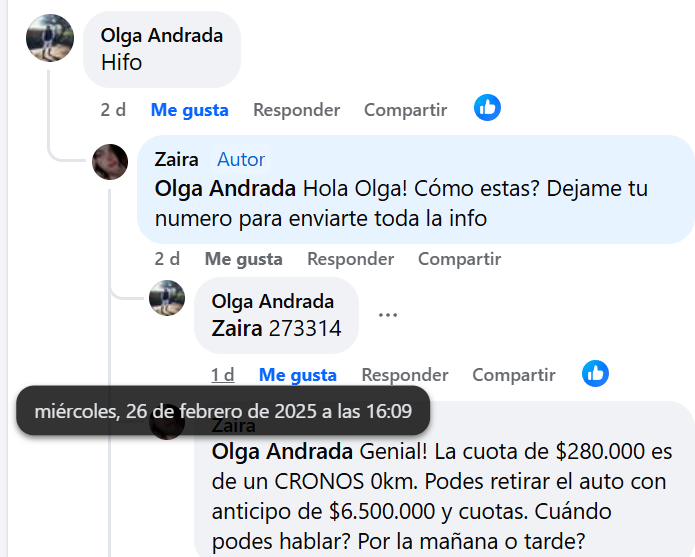Open the Zaira mention in the 273314 comment
This screenshot has width=695, height=557.
tap(236, 328)
